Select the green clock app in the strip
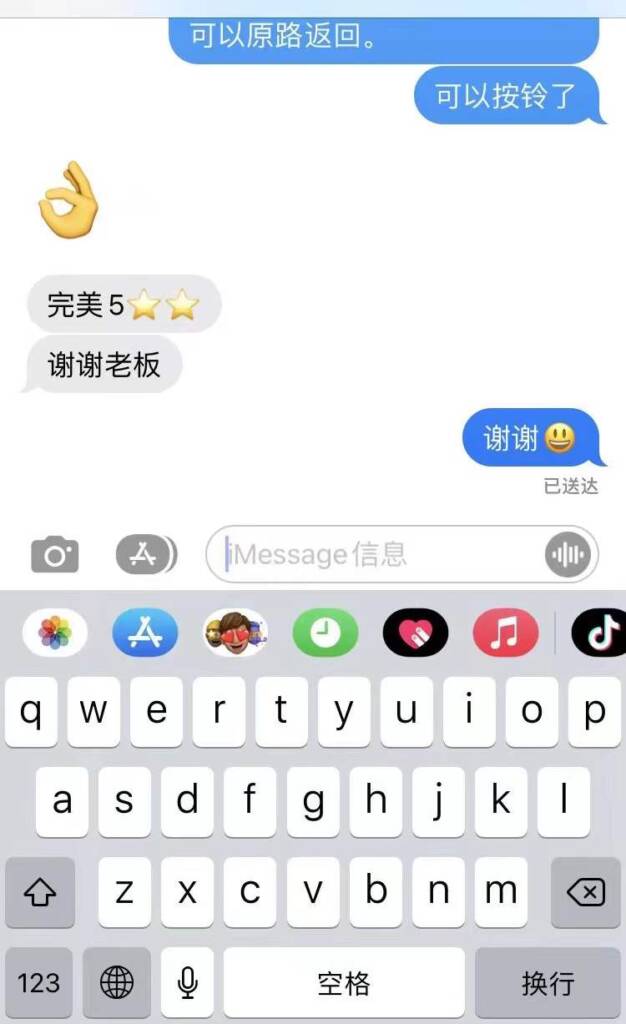This screenshot has width=626, height=1024. point(325,632)
